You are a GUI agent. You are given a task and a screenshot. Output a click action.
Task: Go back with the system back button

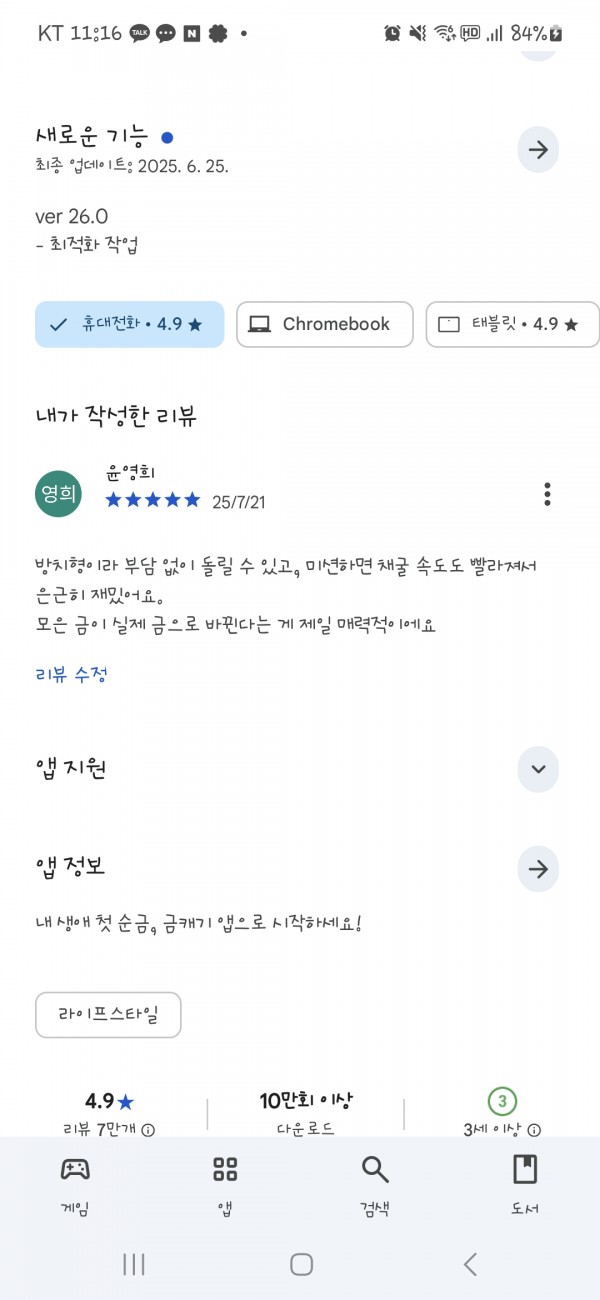point(470,1264)
